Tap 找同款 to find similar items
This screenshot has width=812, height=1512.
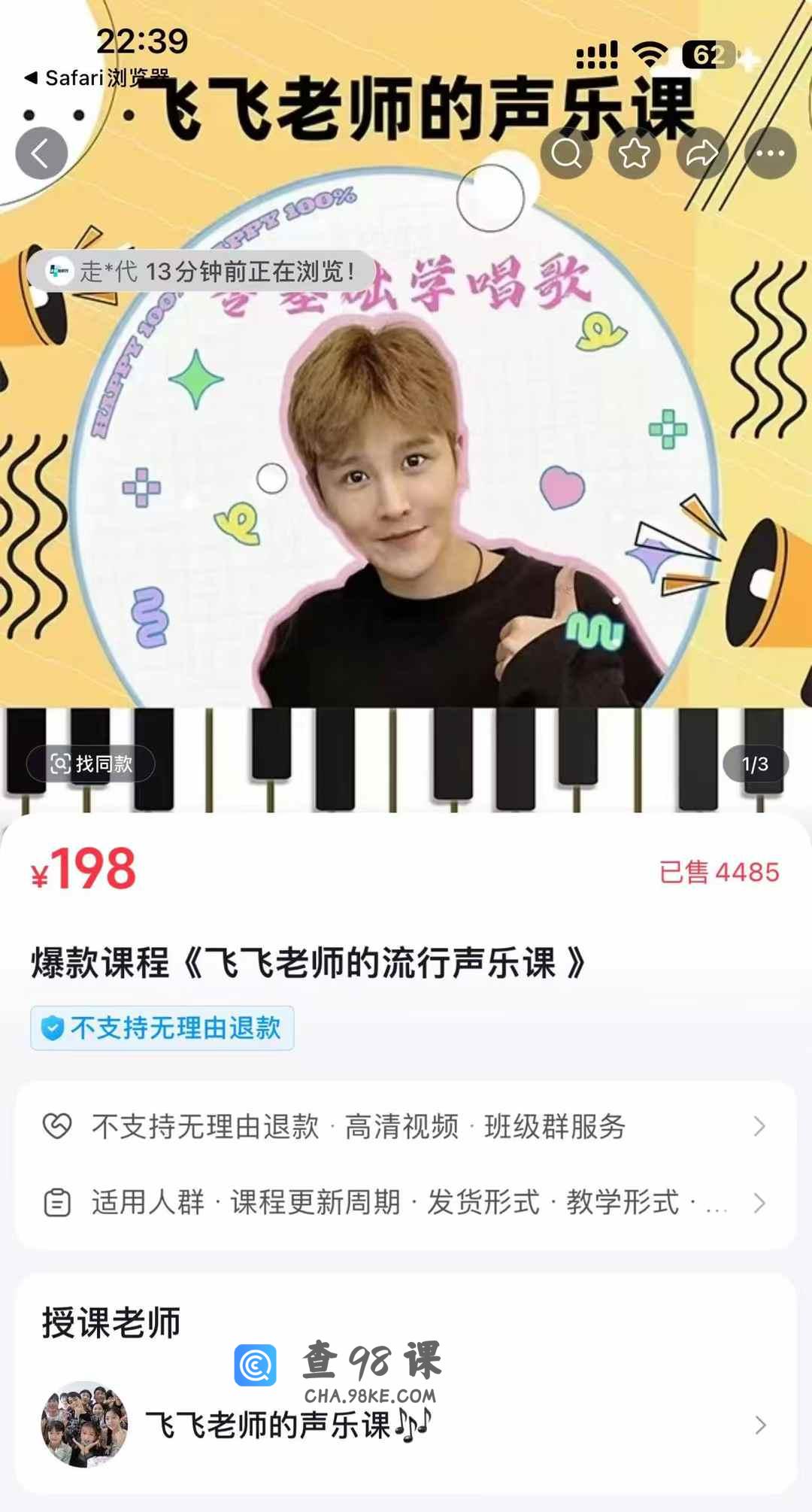91,764
